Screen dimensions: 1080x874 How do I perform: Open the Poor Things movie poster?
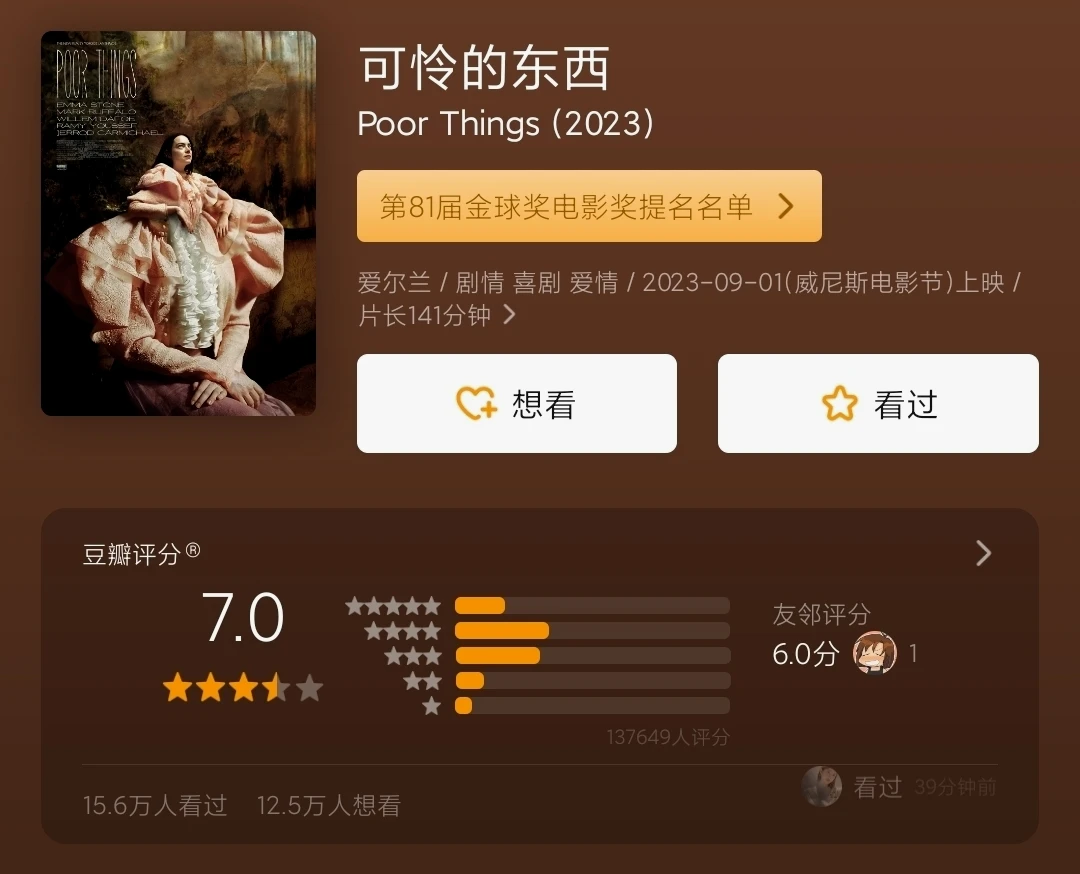pyautogui.click(x=178, y=223)
